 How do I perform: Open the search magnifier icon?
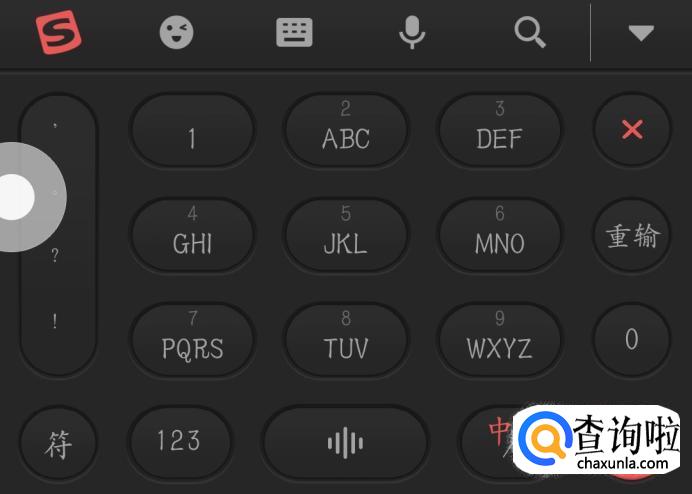[529, 33]
